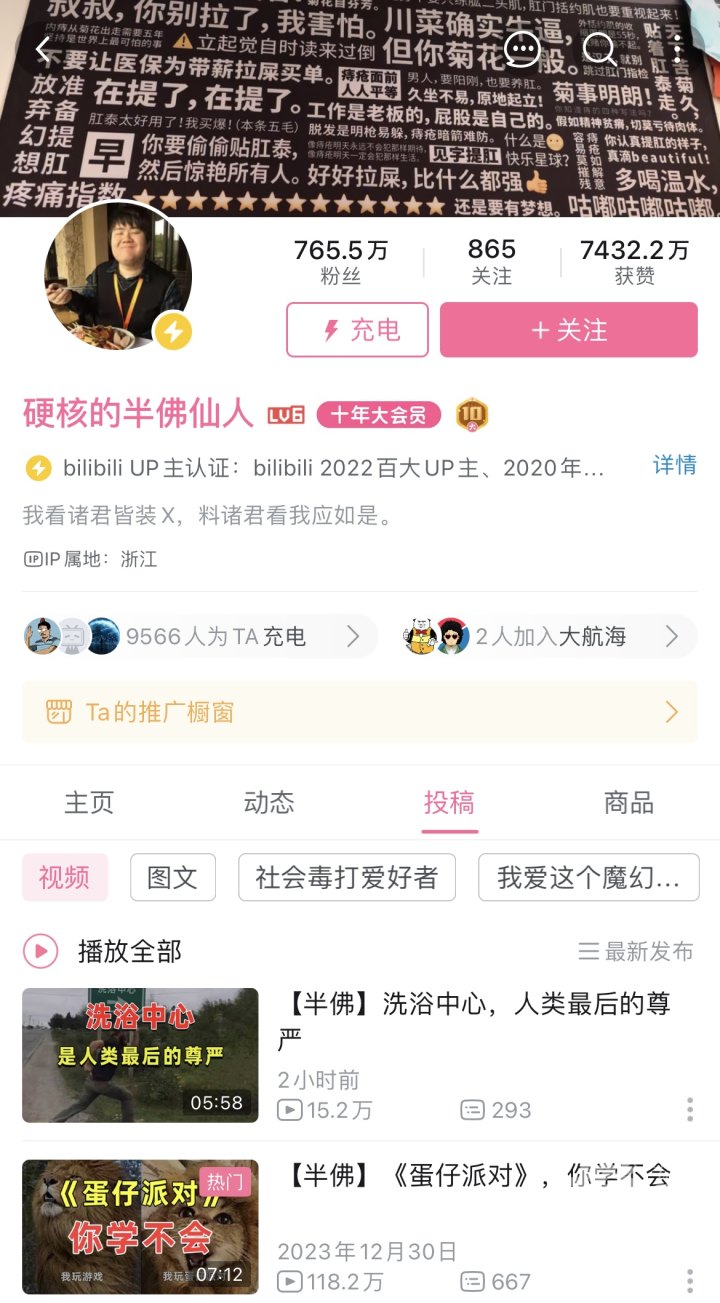This screenshot has height=1303, width=720.
Task: Open the 大航海 members entry
Action: [x=546, y=636]
